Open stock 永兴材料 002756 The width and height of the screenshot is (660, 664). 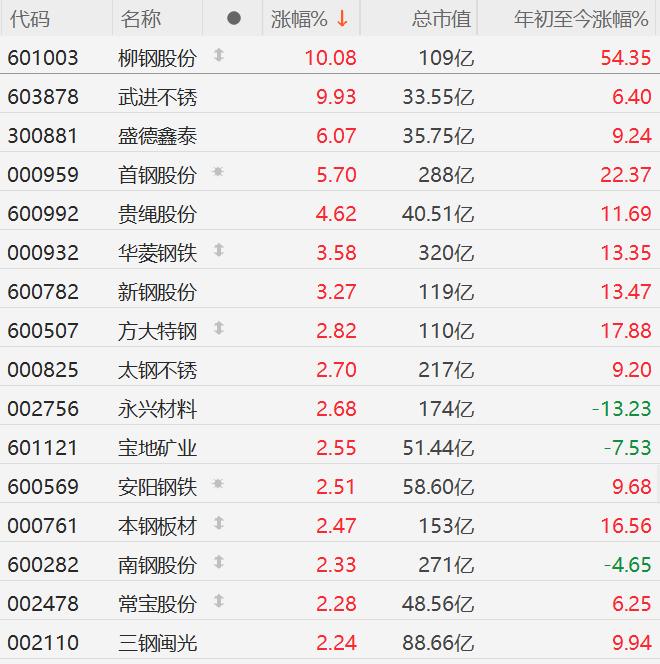click(x=157, y=409)
